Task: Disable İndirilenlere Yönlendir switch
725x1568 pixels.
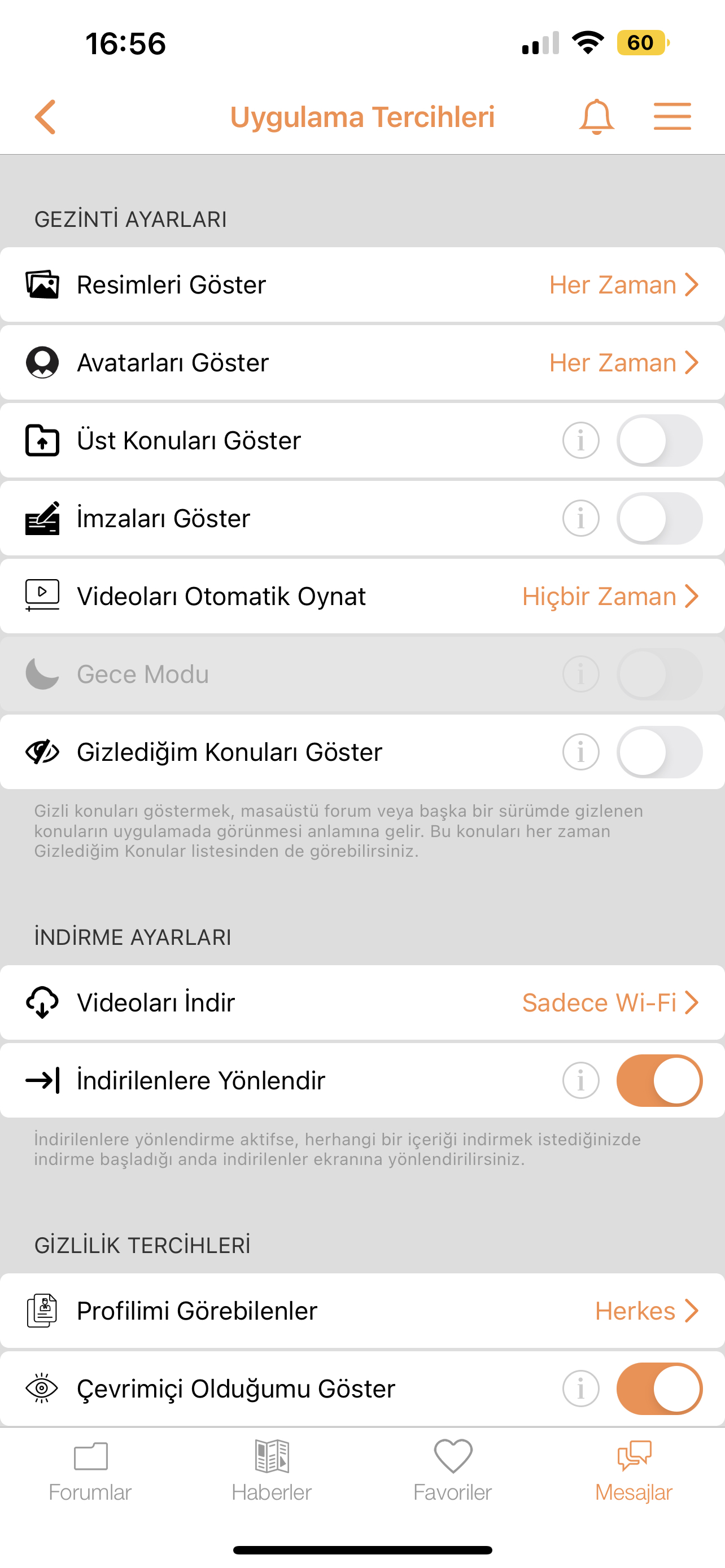Action: (660, 1080)
